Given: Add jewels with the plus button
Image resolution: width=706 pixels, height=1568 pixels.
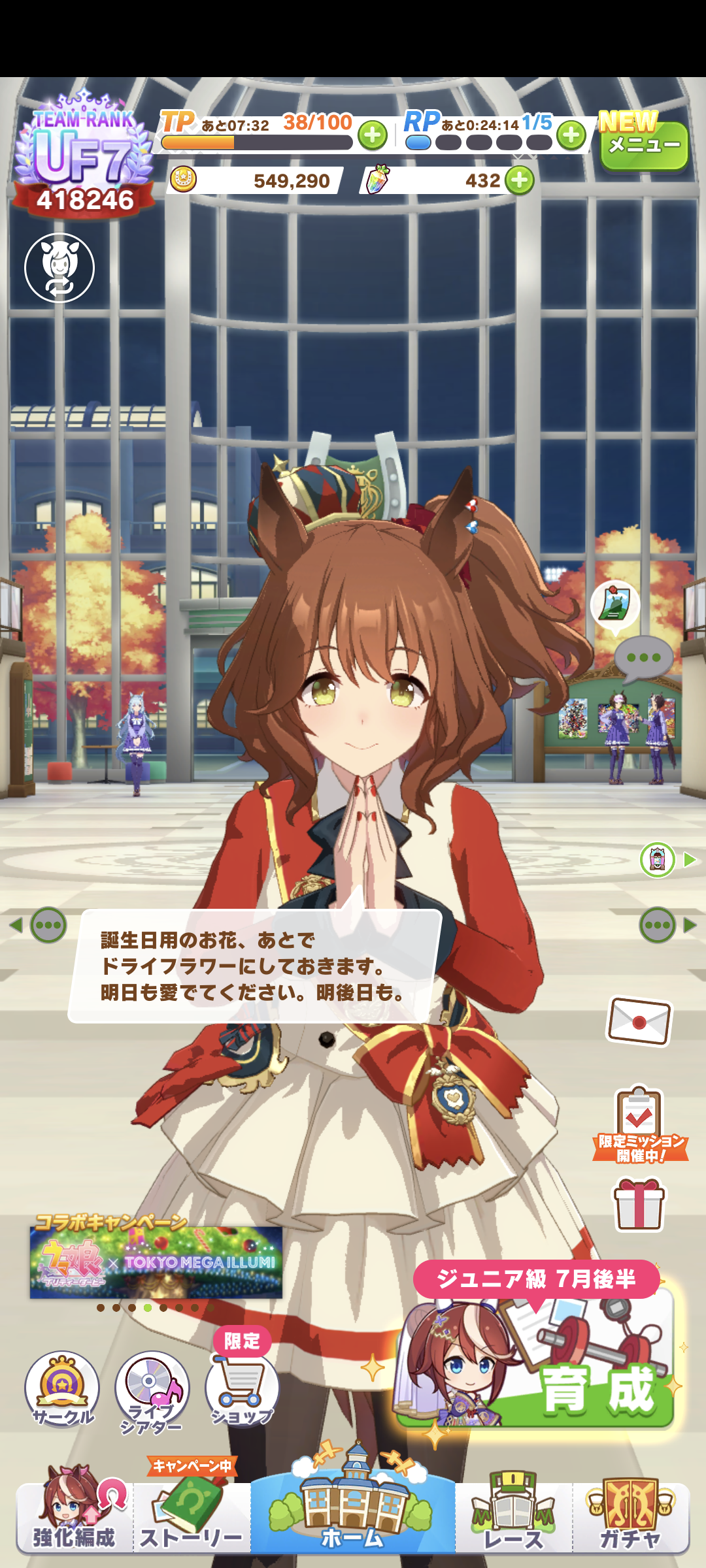Looking at the screenshot, I should click(520, 180).
